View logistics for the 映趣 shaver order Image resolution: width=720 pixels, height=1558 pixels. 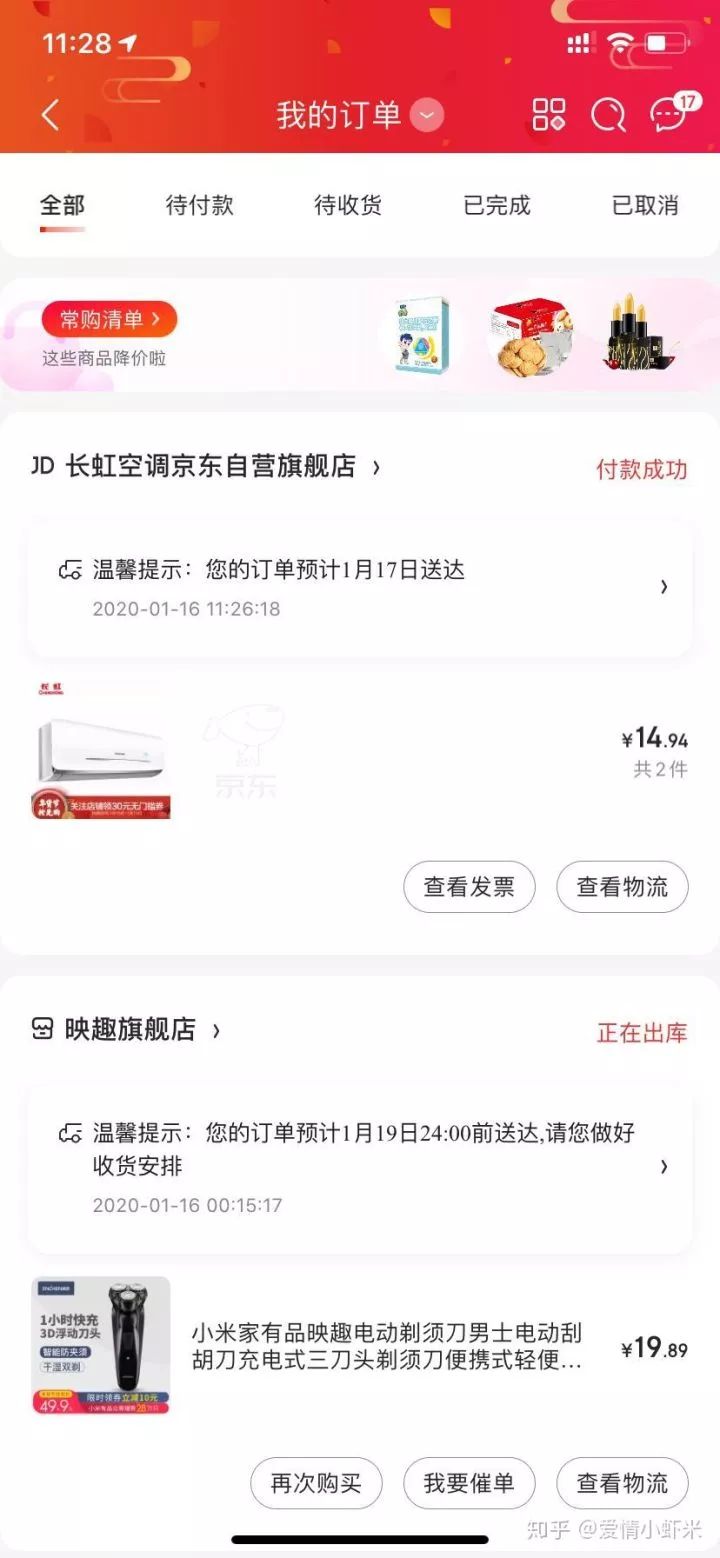coord(622,1483)
